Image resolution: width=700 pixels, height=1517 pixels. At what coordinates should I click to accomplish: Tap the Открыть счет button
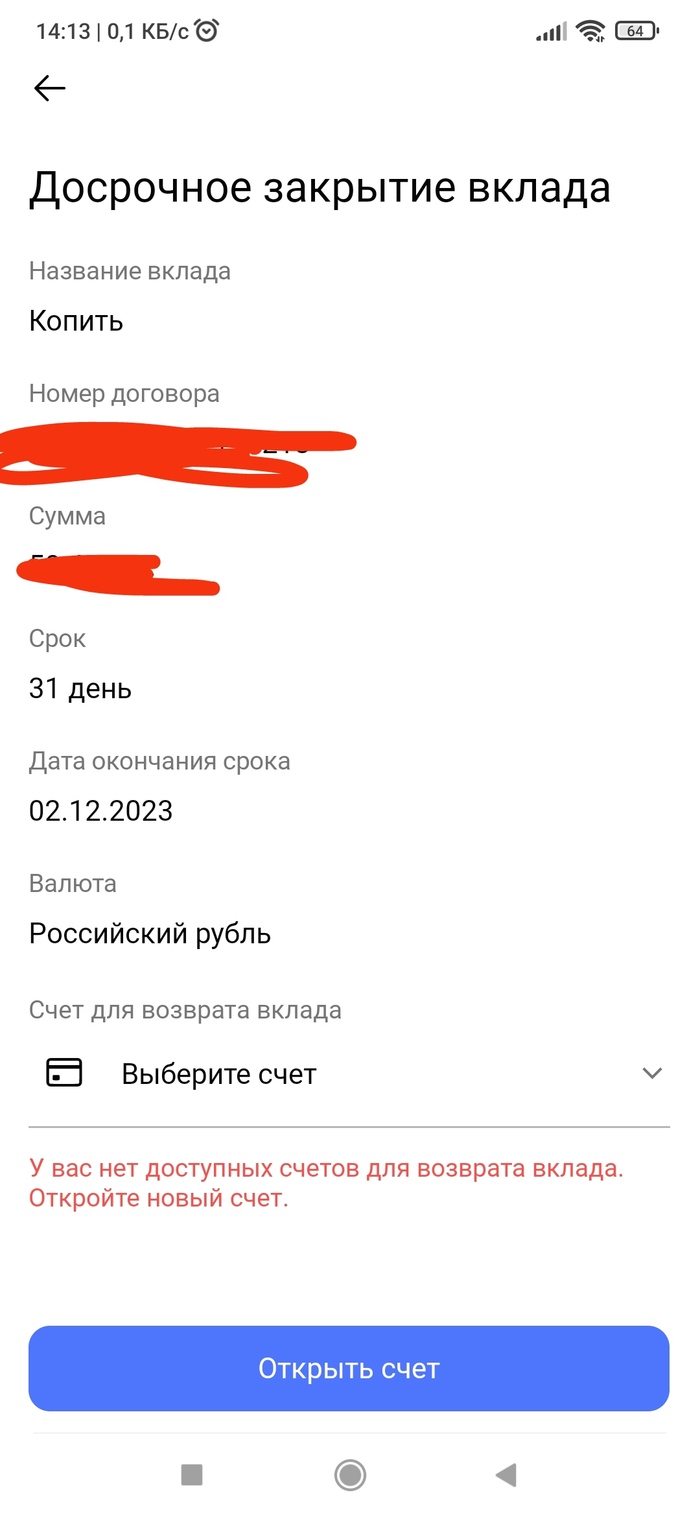point(348,1368)
